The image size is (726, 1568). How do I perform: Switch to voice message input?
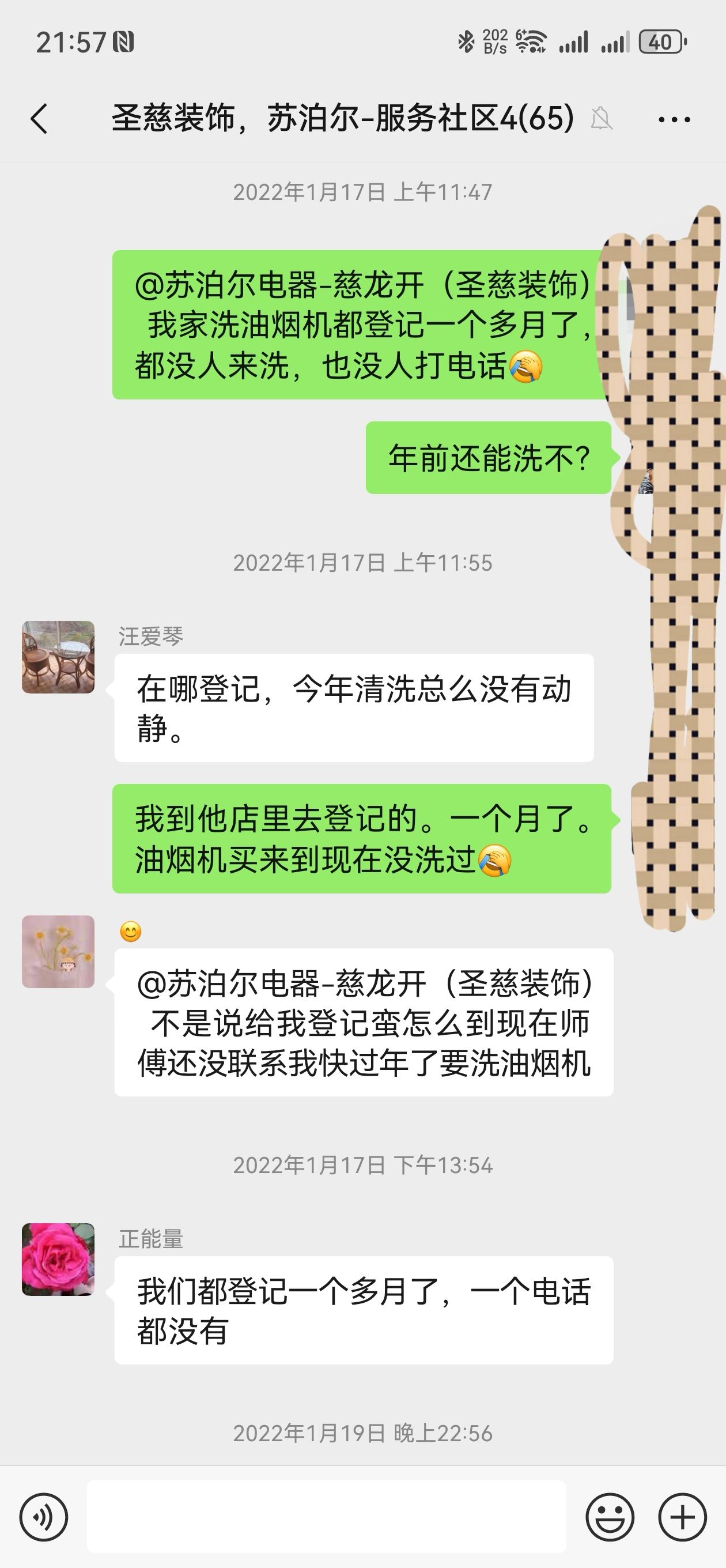(x=43, y=1517)
